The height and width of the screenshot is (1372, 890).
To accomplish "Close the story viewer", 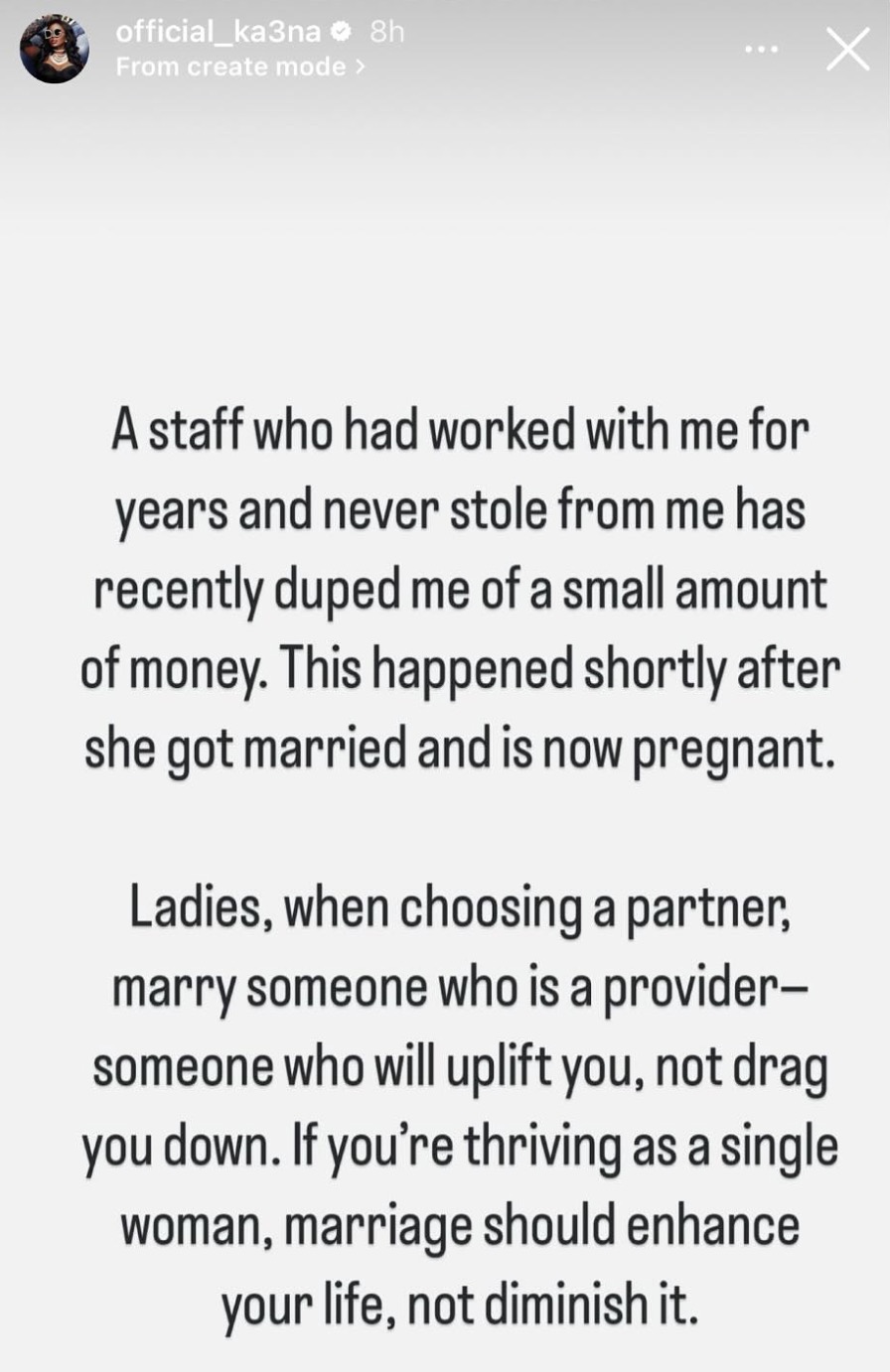I will click(847, 50).
